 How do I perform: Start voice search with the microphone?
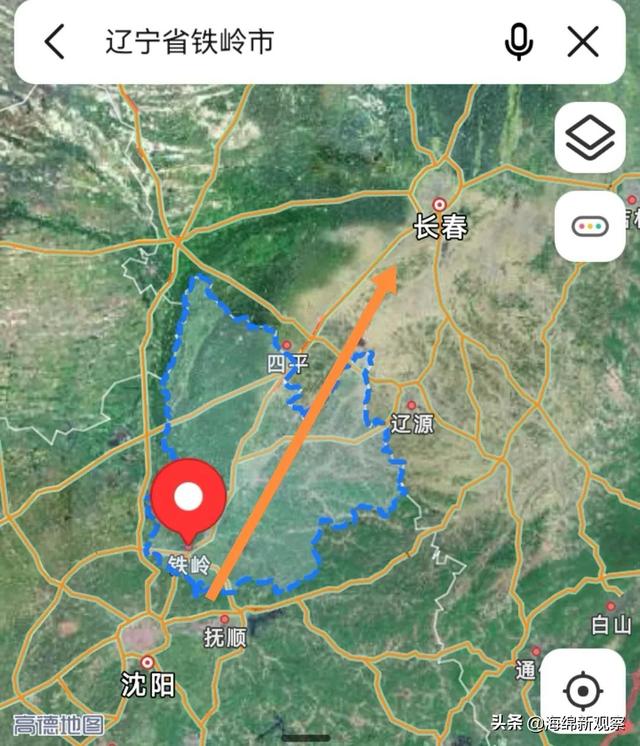[518, 42]
